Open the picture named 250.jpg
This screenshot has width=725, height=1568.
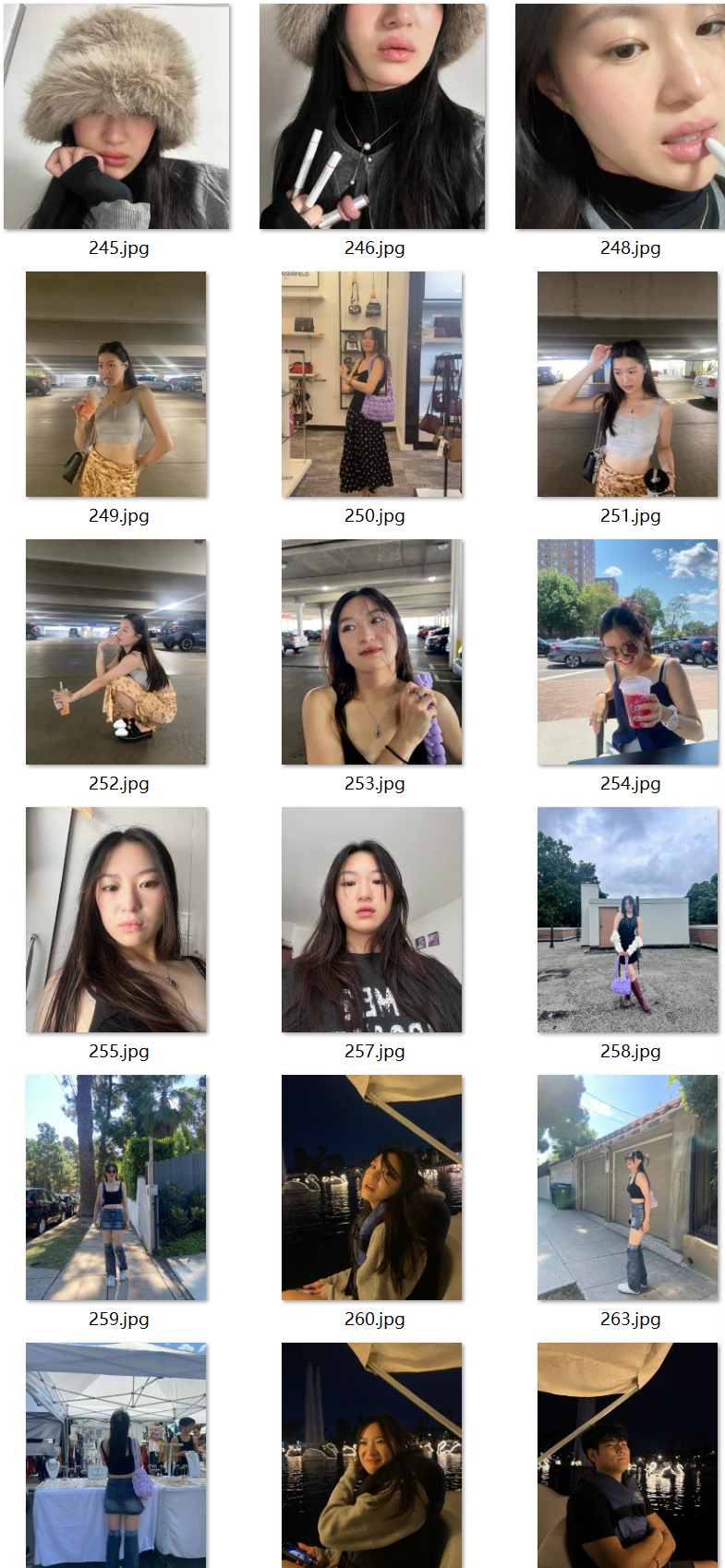click(372, 384)
